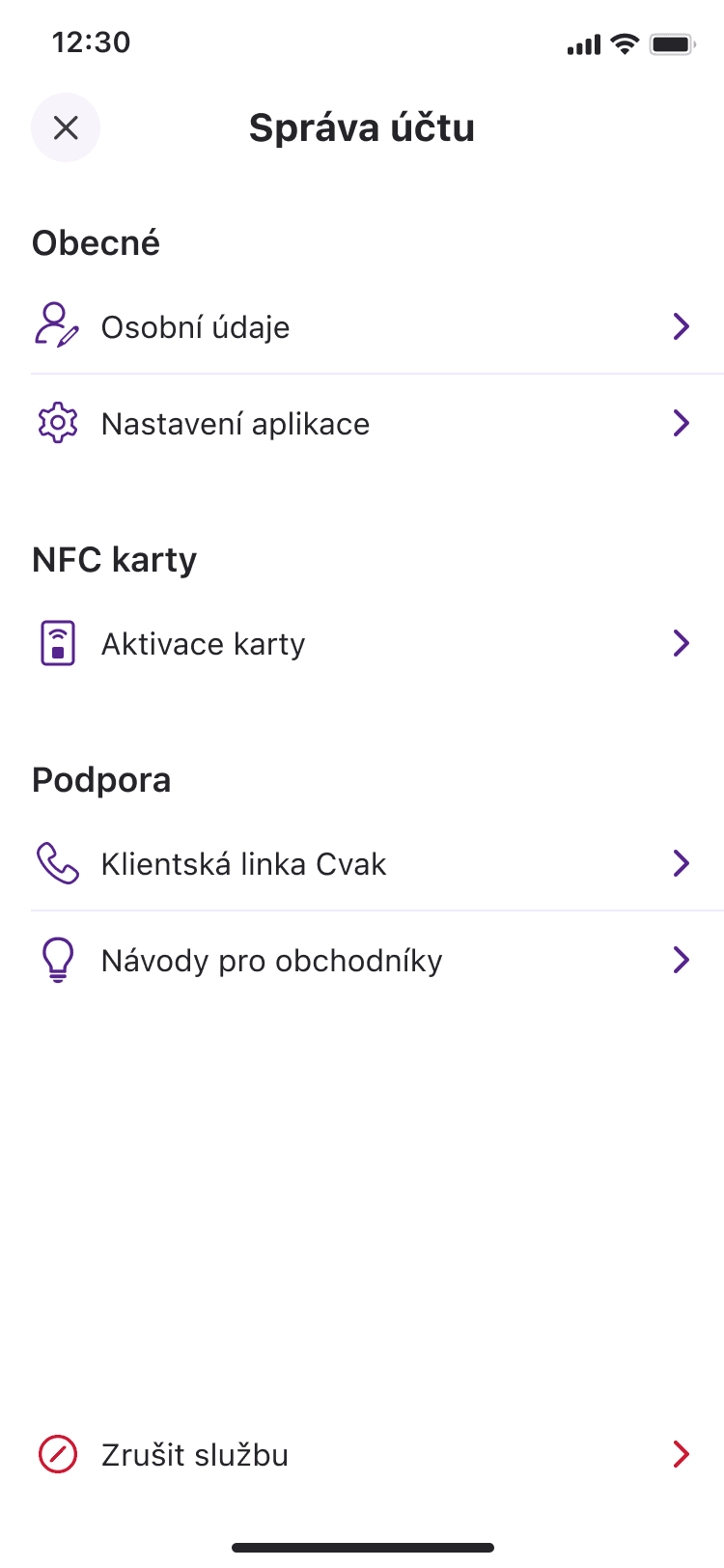Open Nastavení aplikace using its right chevron
Viewport: 724px width, 1568px height.
pos(682,423)
